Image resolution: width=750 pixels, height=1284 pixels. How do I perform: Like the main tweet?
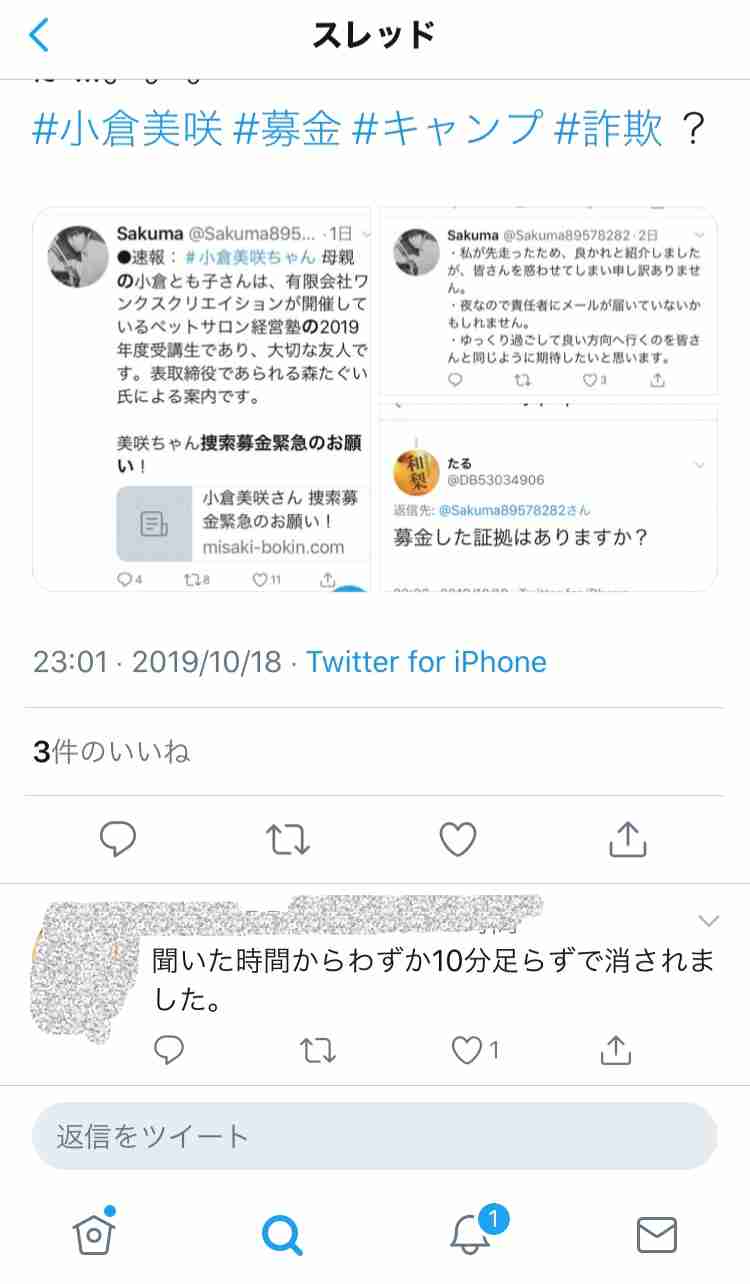click(x=458, y=840)
